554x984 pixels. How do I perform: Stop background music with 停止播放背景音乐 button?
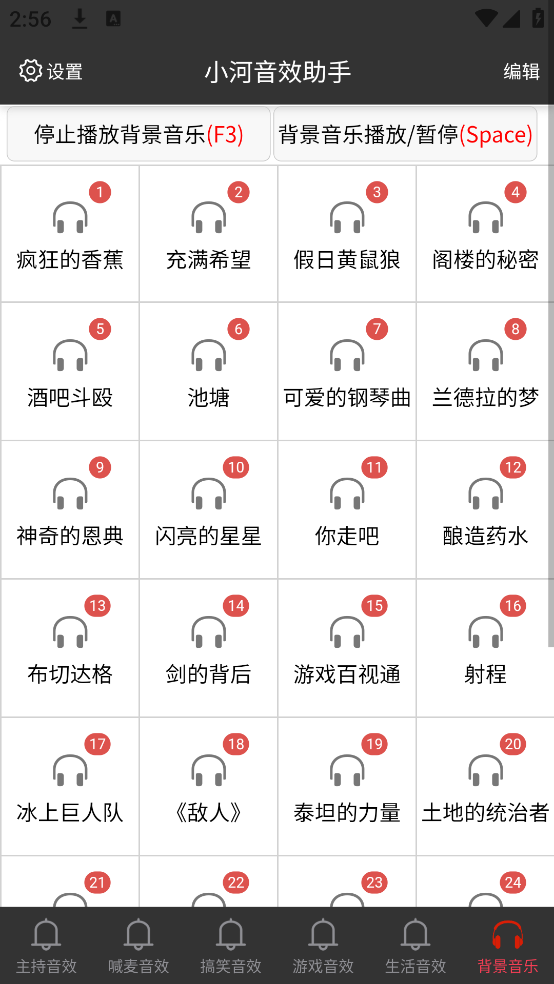coord(139,134)
